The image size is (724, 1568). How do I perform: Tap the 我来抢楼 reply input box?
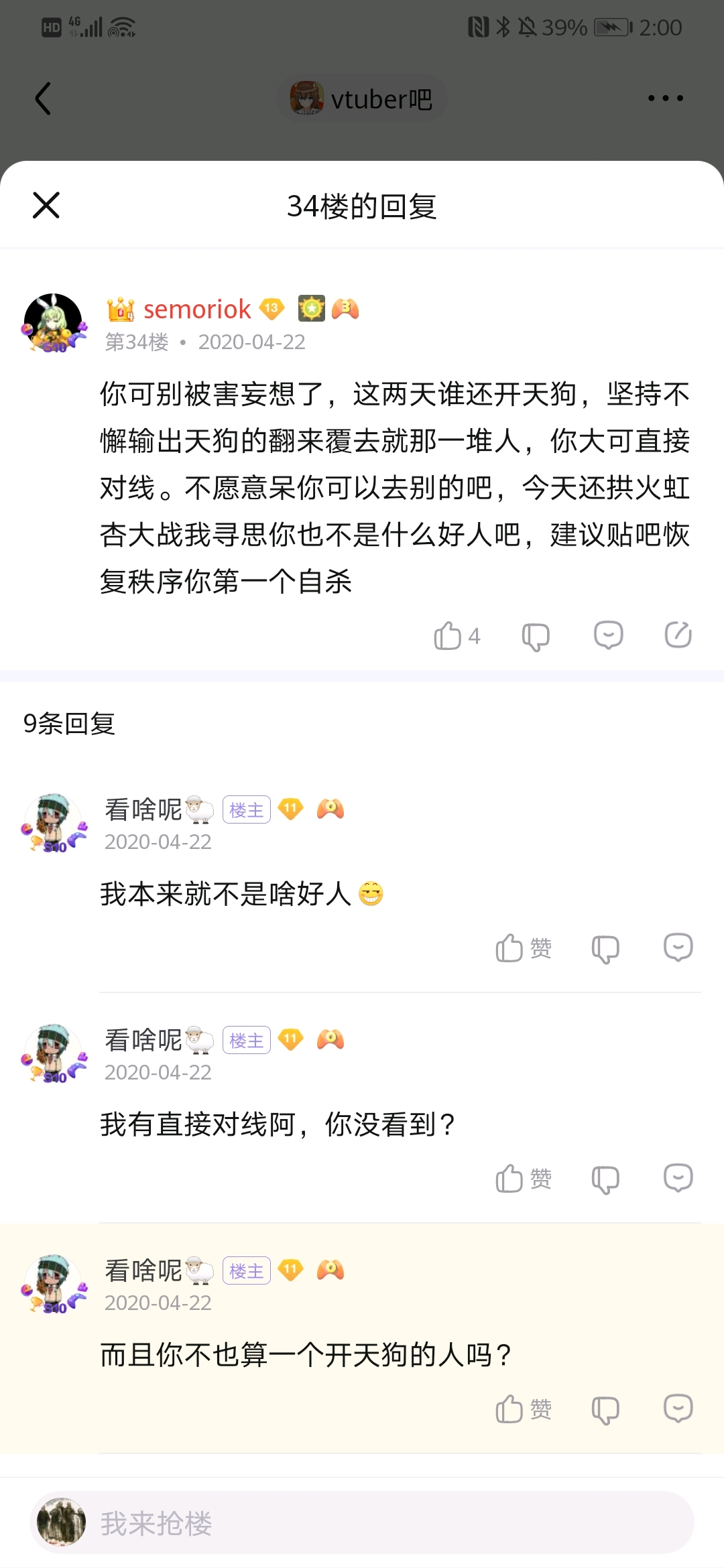click(x=362, y=1522)
